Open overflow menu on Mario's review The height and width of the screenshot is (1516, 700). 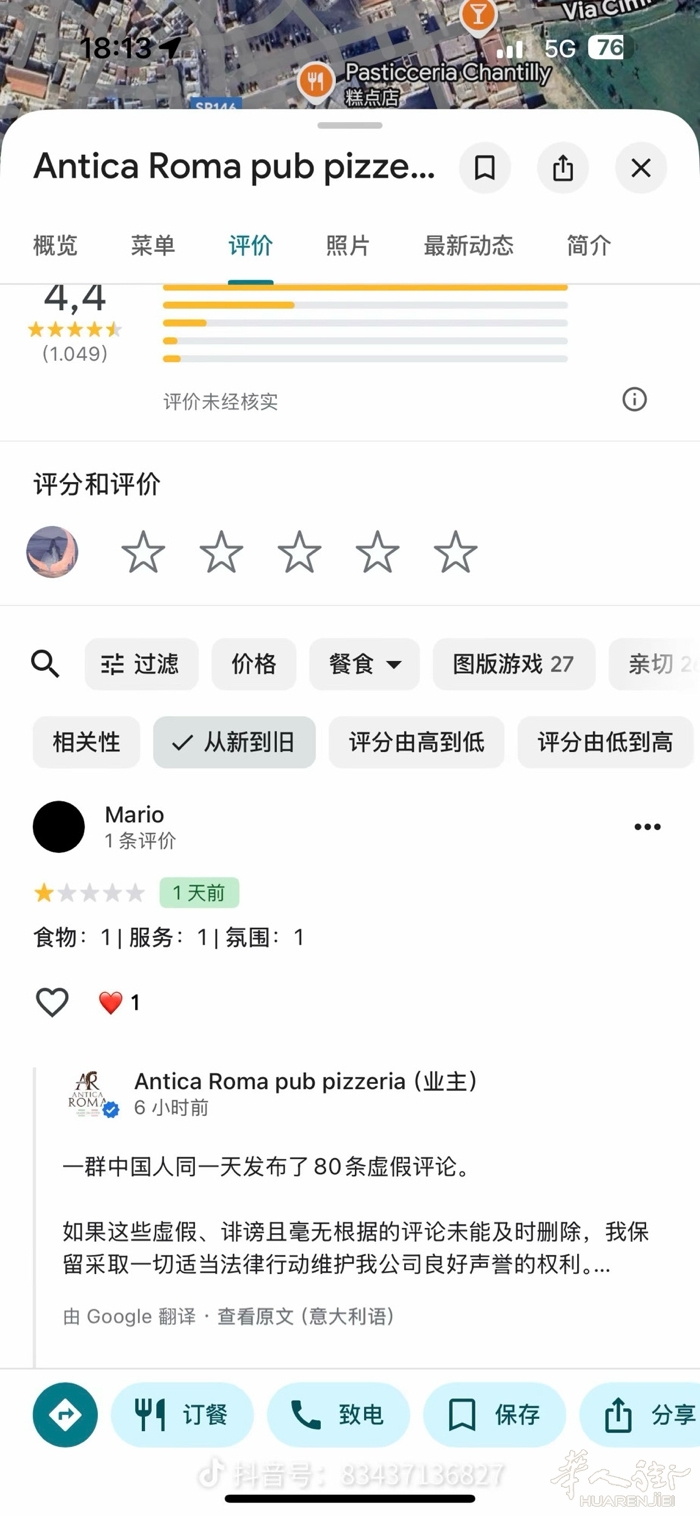(647, 827)
